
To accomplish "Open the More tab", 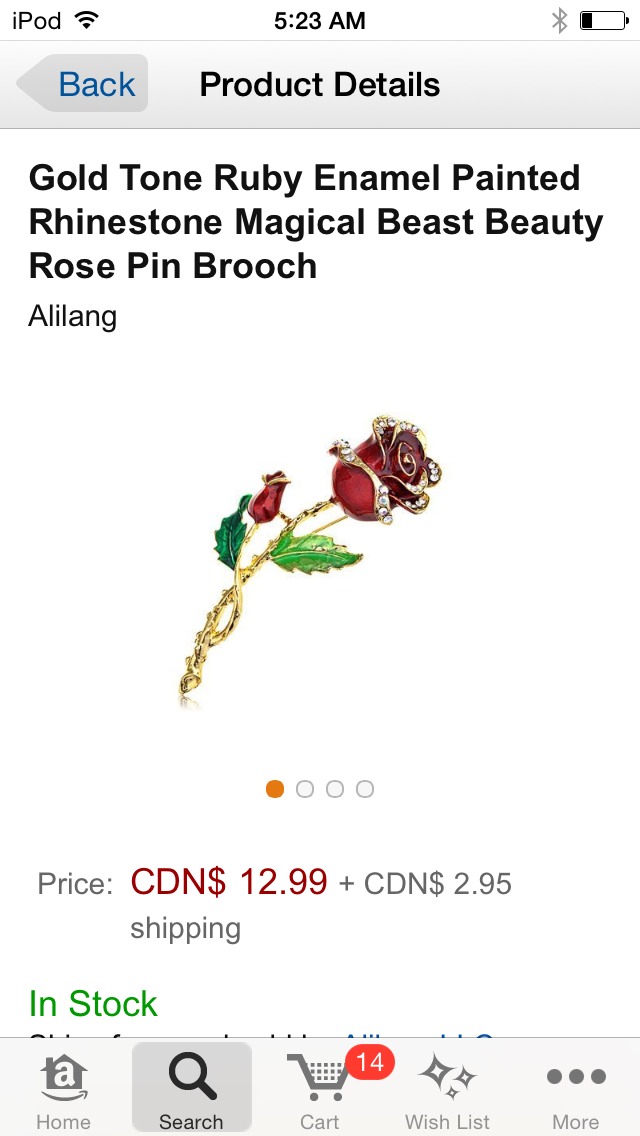I will 576,1089.
